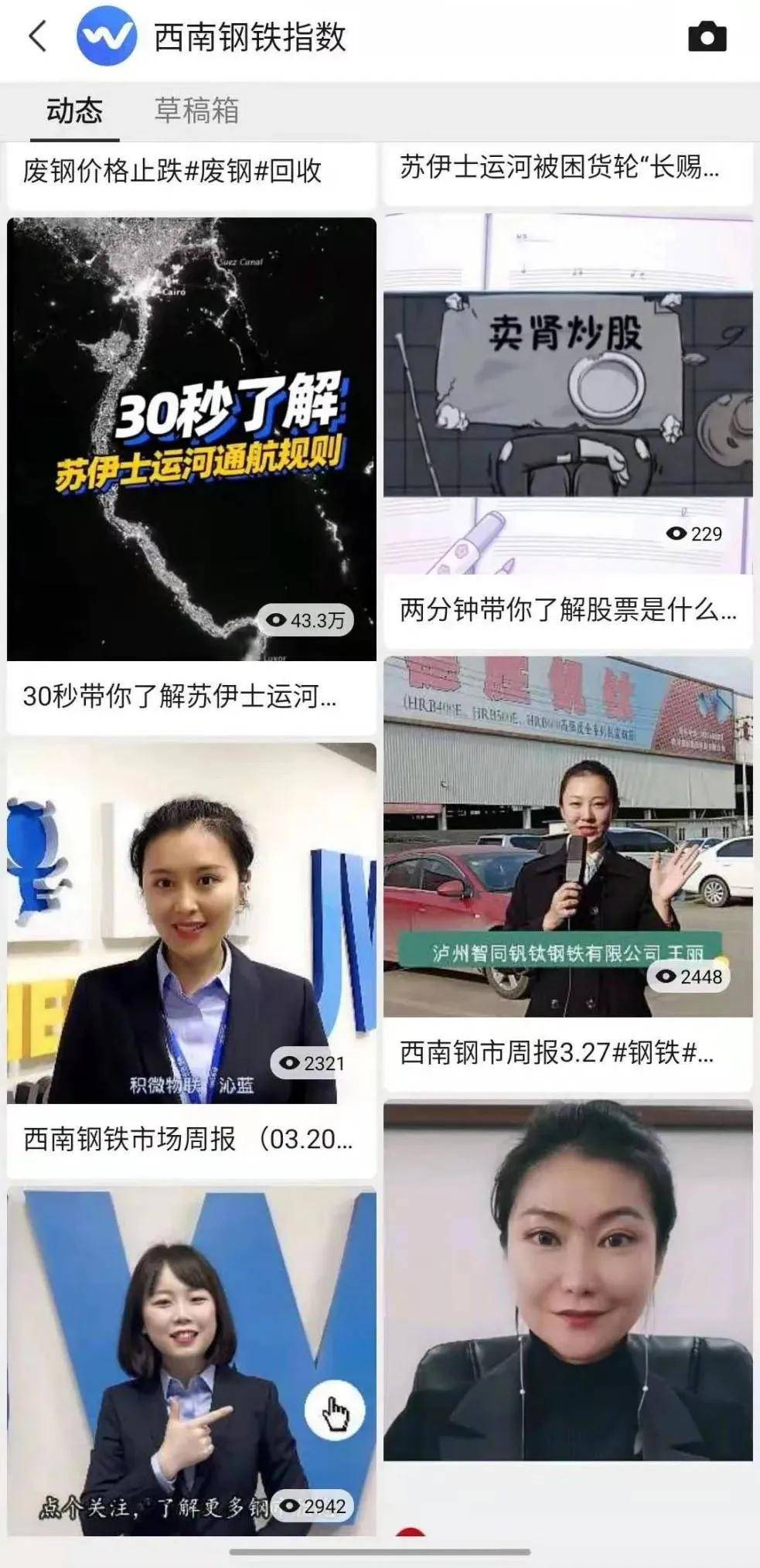Screen dimensions: 760x1568
Task: Open the 西南钢铁市场周报 (03.20 video
Action: click(x=191, y=960)
